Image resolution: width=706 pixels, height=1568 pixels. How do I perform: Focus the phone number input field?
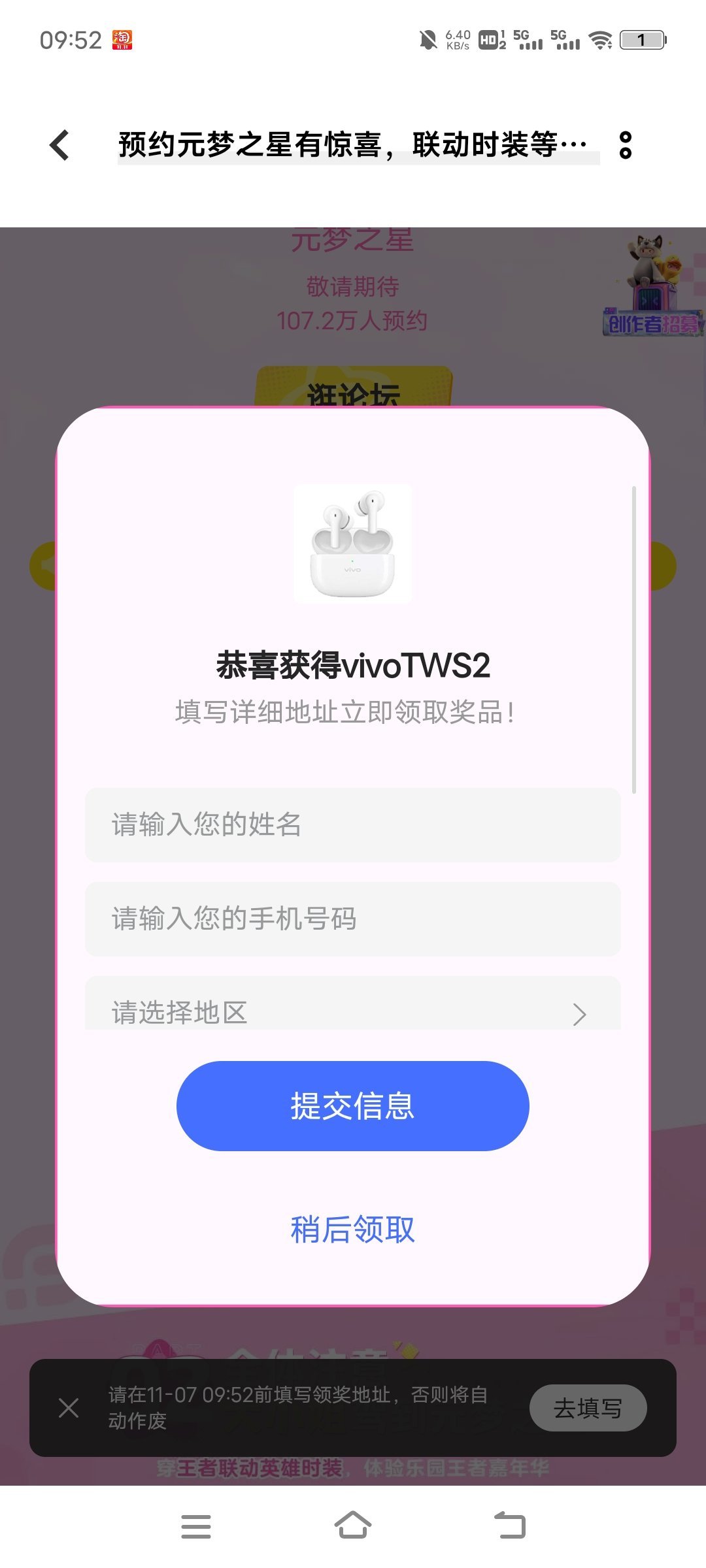pyautogui.click(x=353, y=919)
